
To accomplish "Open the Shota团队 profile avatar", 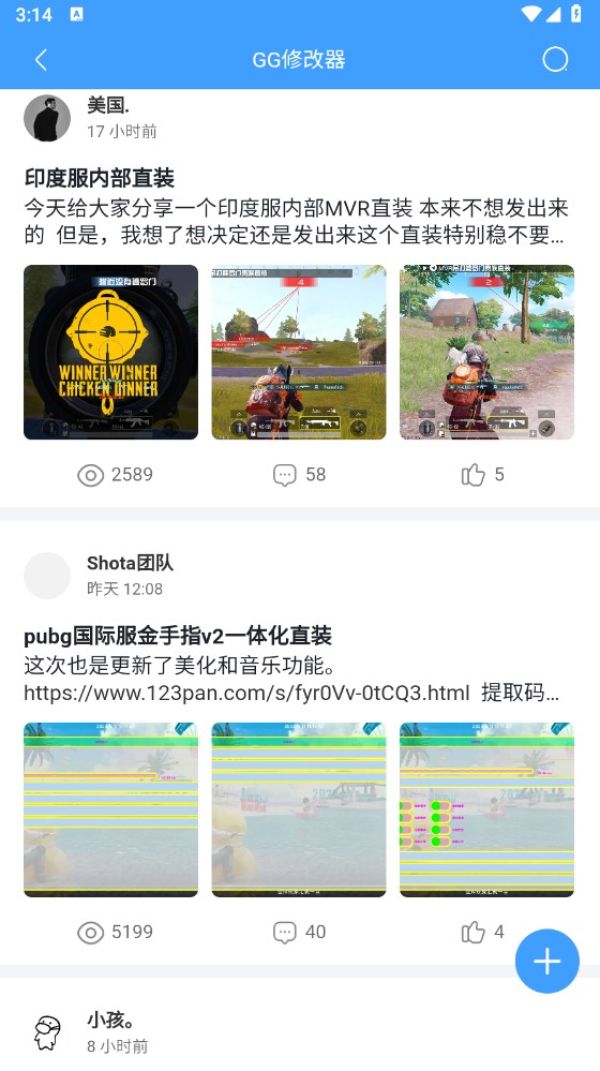I will pos(47,575).
